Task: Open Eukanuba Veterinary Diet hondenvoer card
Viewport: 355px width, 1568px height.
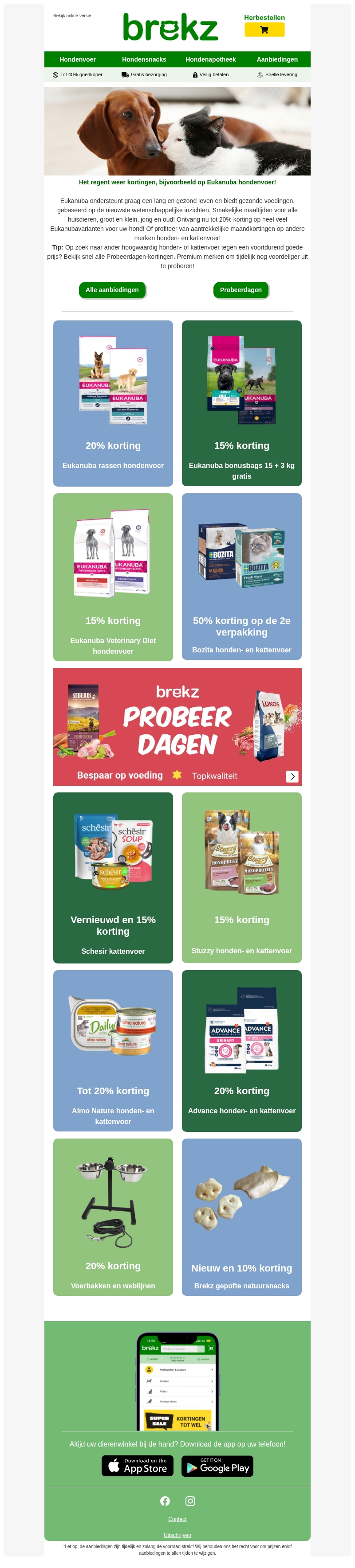Action: (x=113, y=577)
